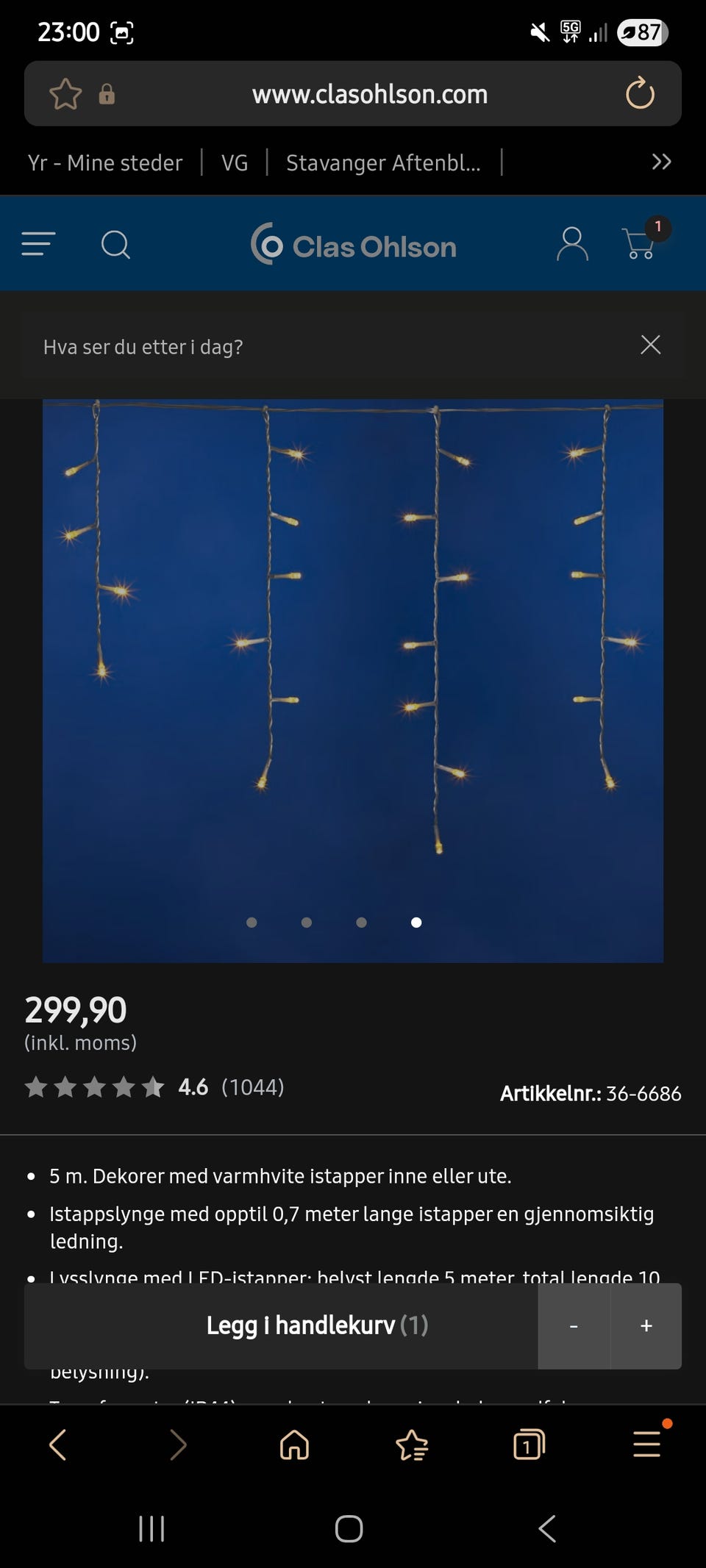Viewport: 706px width, 1568px height.
Task: Dismiss the 'Hva ser du etter i dag?' banner
Action: (x=650, y=345)
